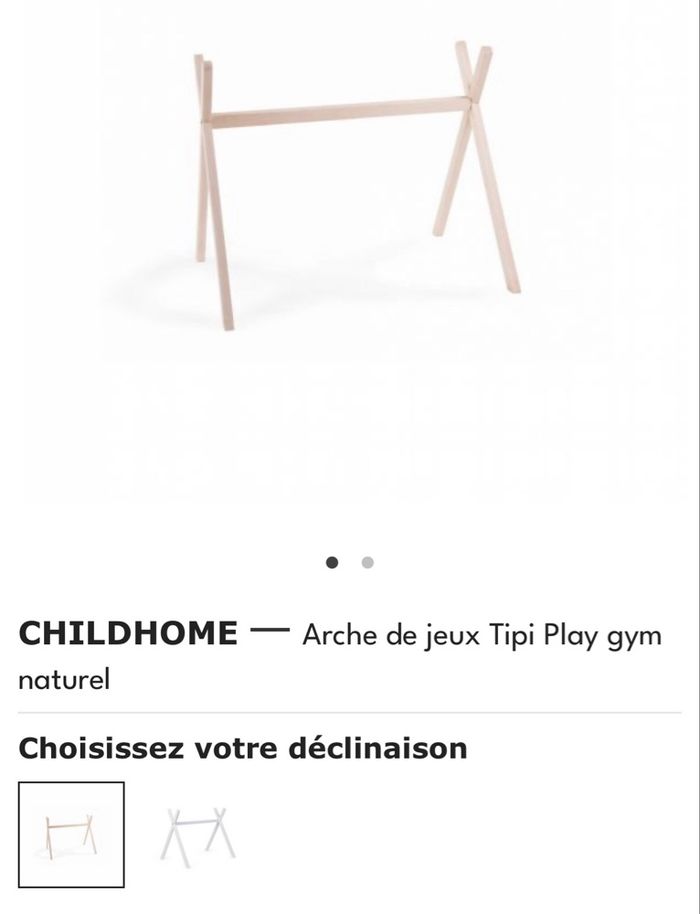Open the main play gym product photo
Image resolution: width=700 pixels, height=914 pixels.
click(x=356, y=190)
